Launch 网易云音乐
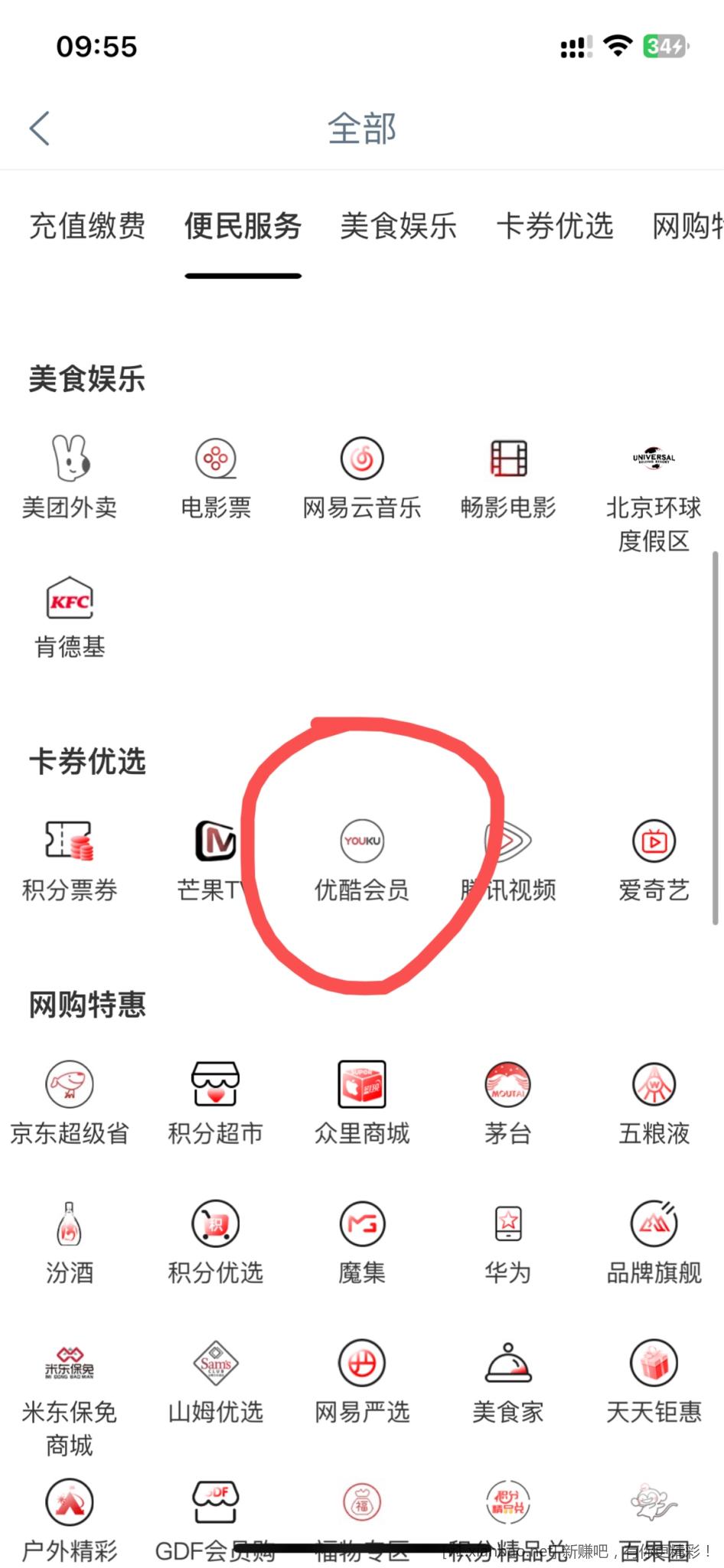This screenshot has width=724, height=1568. point(362,476)
